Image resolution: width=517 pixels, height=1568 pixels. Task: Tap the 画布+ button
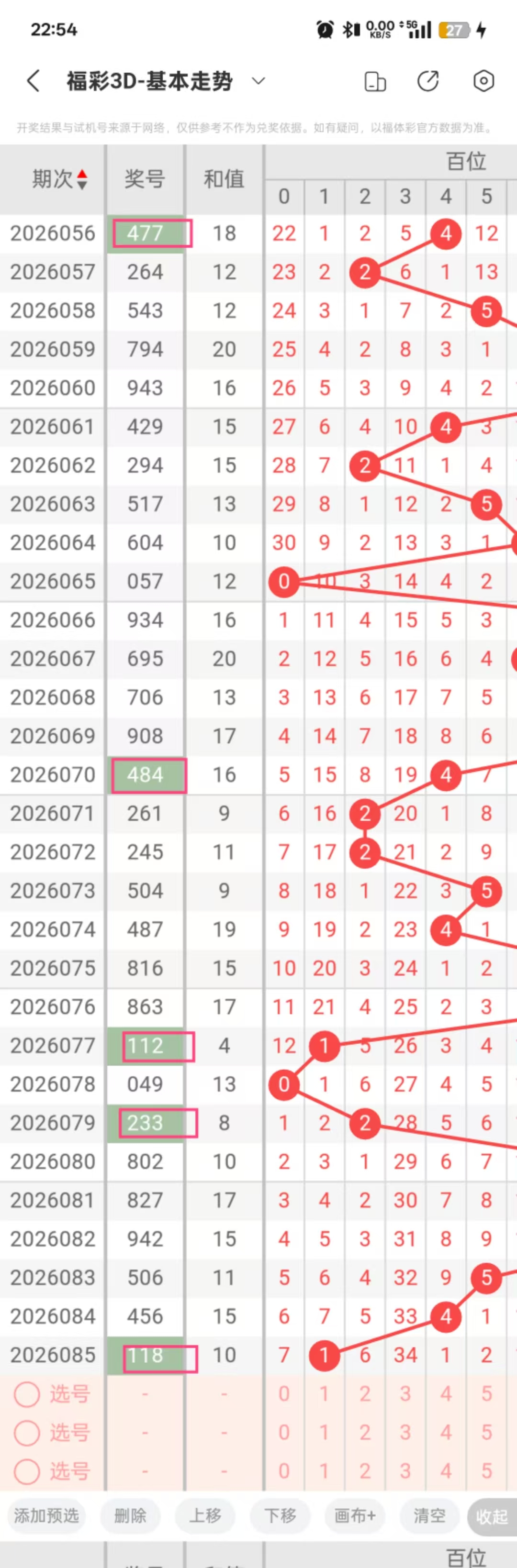[355, 1515]
